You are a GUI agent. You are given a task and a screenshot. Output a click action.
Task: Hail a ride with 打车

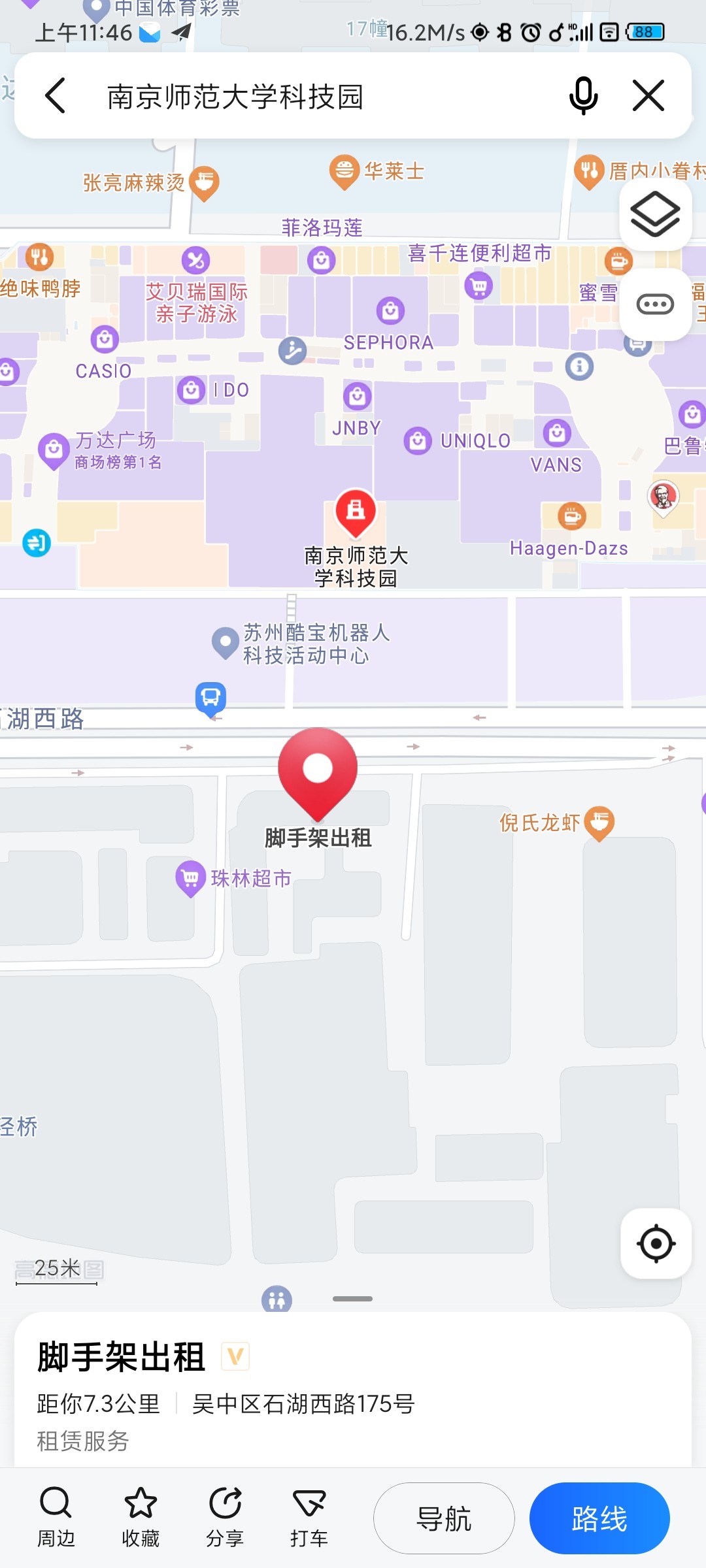pos(309,1517)
